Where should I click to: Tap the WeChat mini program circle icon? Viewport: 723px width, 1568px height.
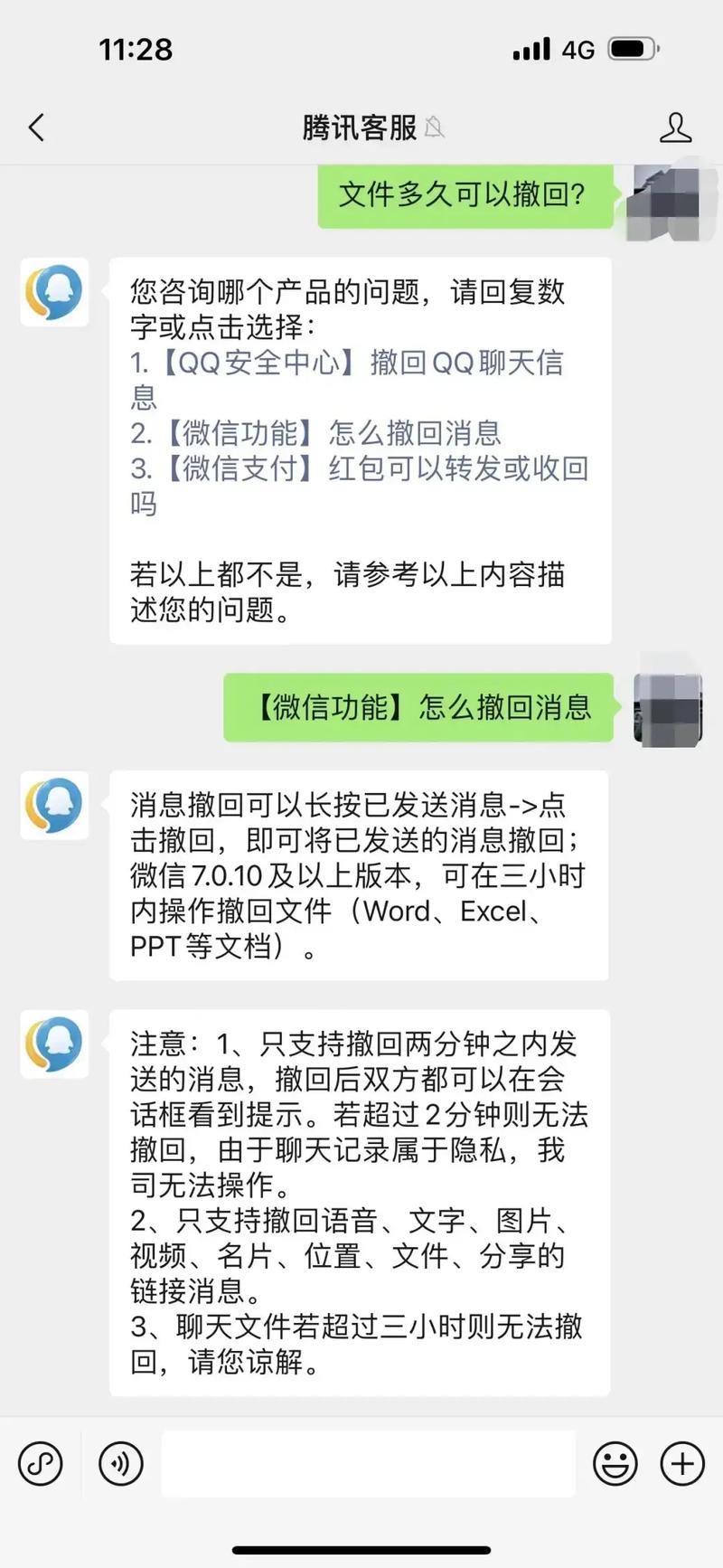[x=41, y=1463]
